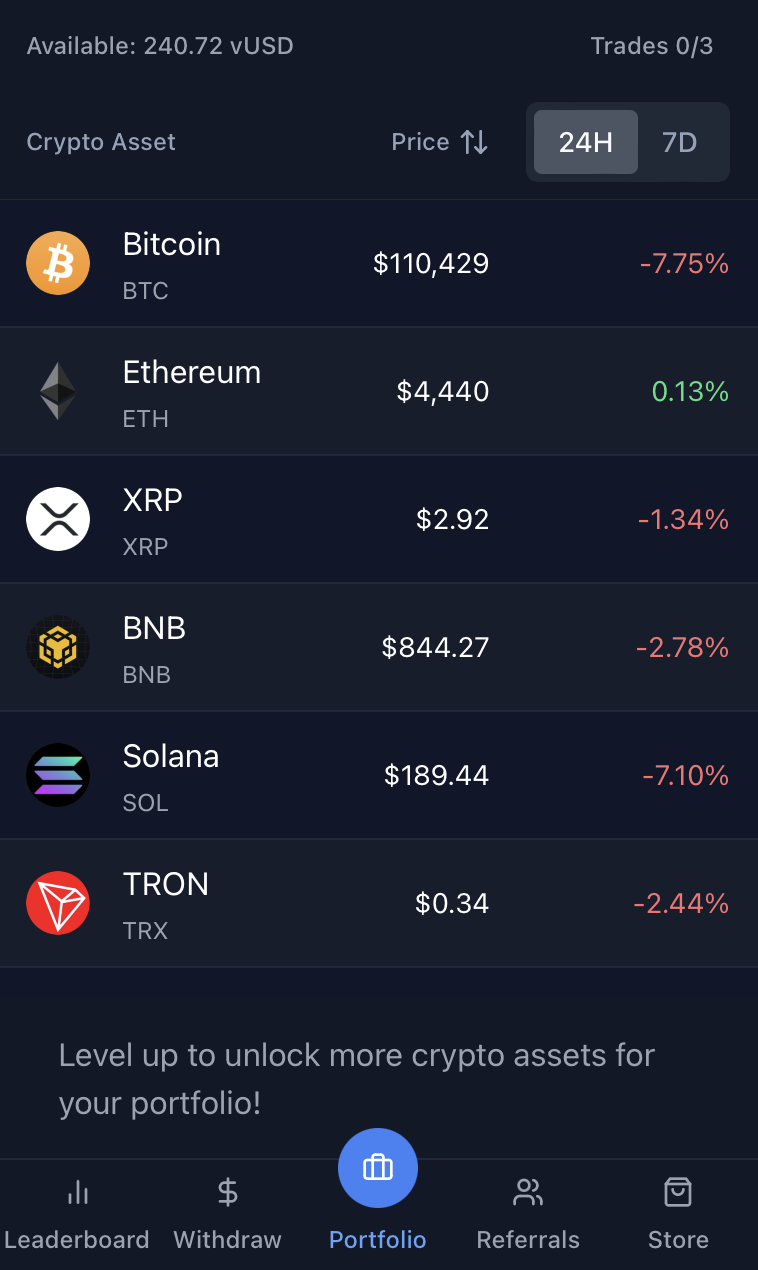Switch to the 7D change period

click(680, 142)
